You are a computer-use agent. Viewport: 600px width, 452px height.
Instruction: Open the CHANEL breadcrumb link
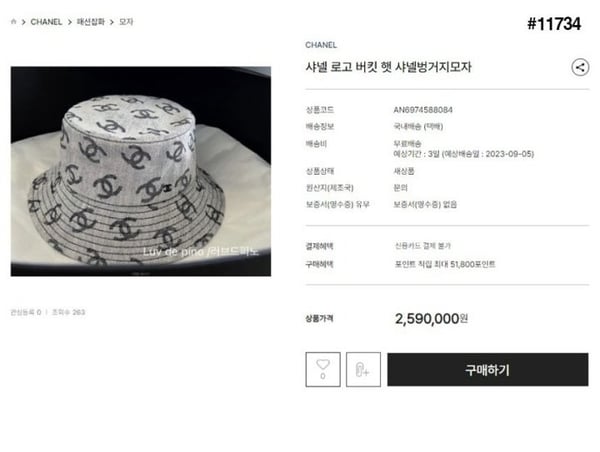pos(46,21)
